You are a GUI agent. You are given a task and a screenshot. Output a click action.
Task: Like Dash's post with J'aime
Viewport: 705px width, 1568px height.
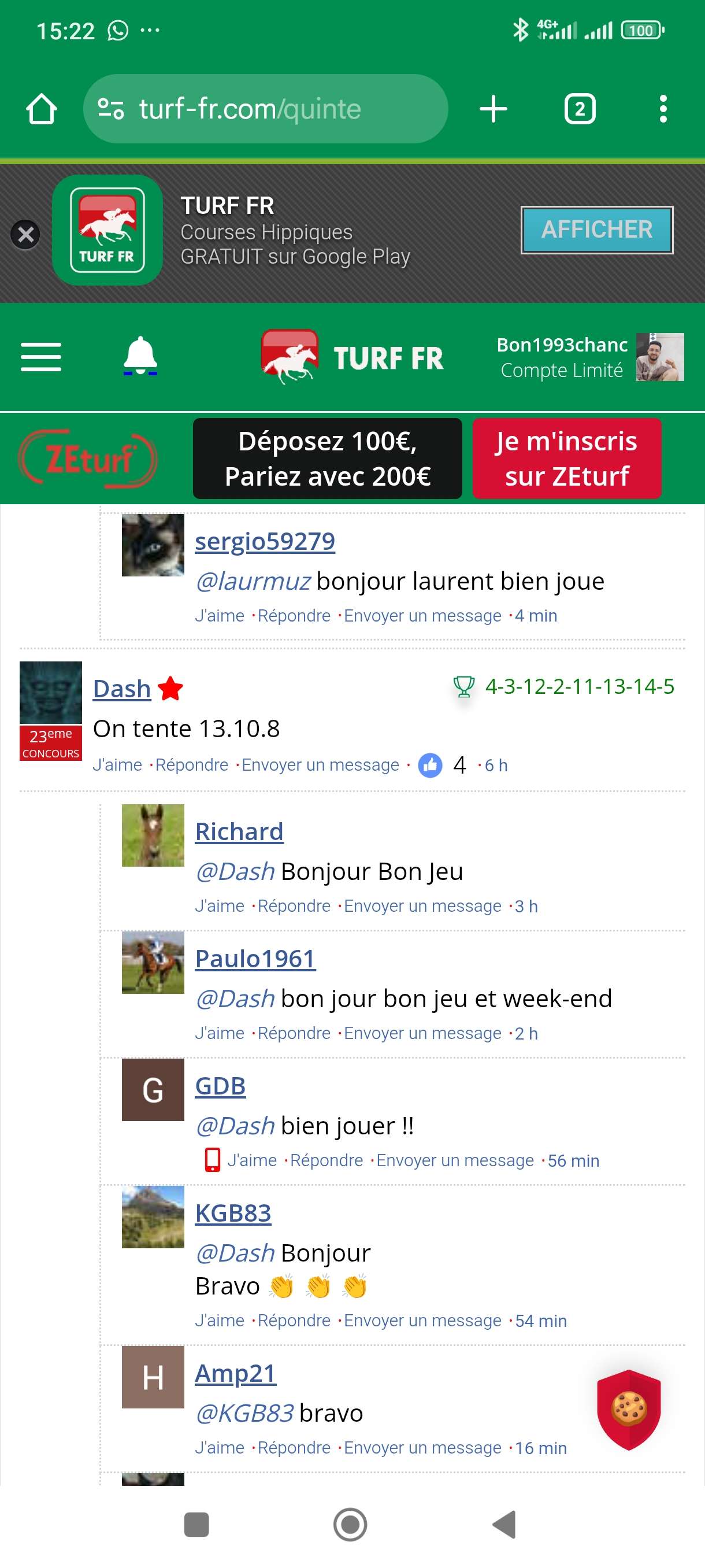[117, 764]
